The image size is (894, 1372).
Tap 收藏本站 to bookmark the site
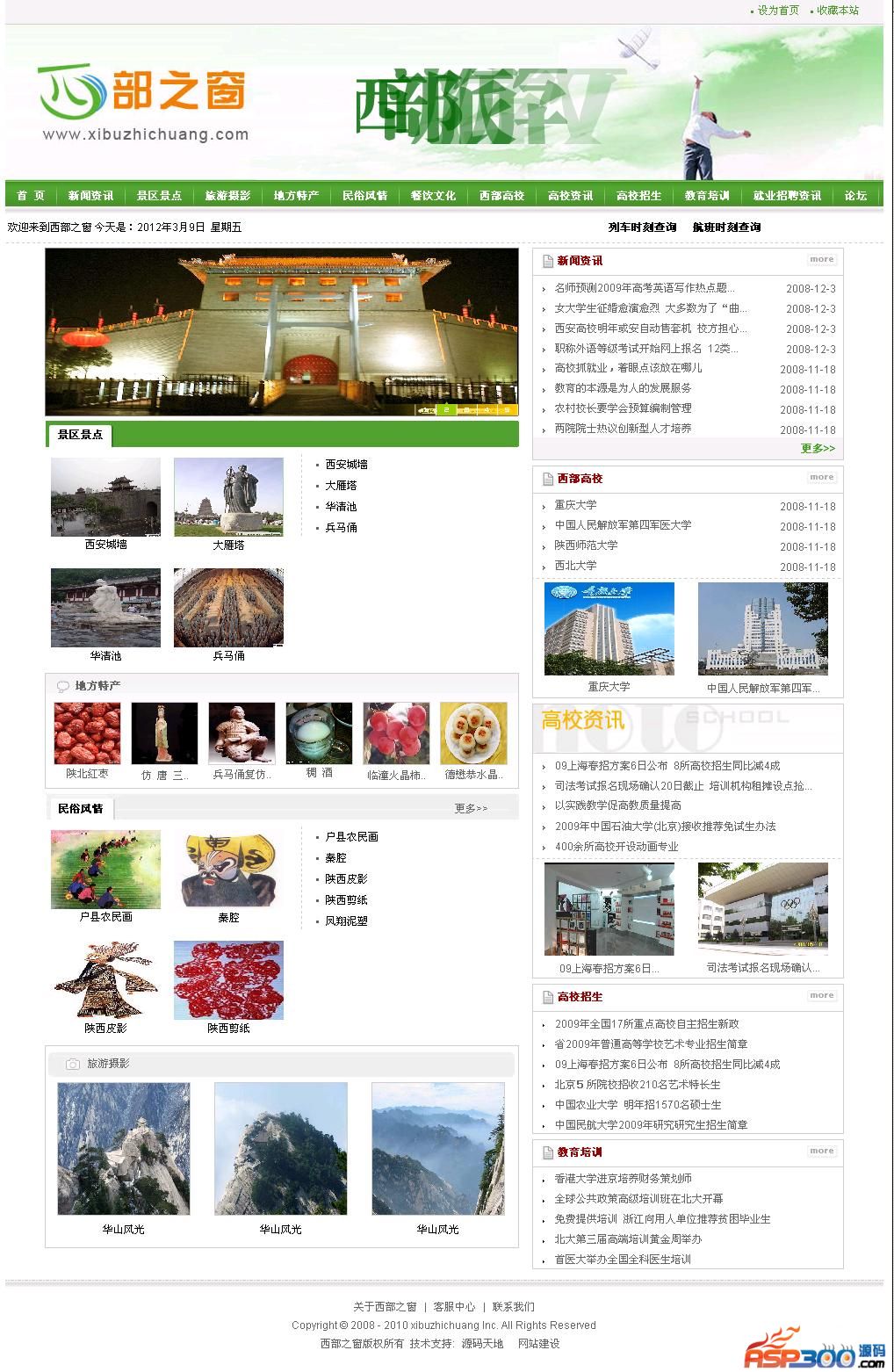click(837, 11)
